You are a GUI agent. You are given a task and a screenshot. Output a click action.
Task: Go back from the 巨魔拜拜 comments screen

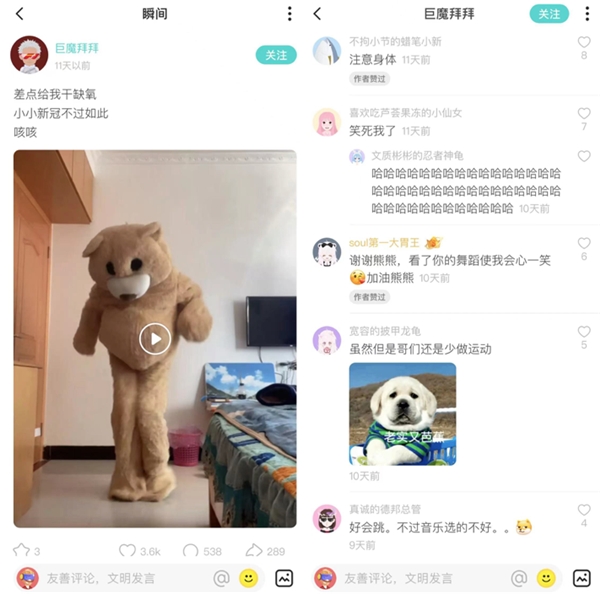point(317,14)
